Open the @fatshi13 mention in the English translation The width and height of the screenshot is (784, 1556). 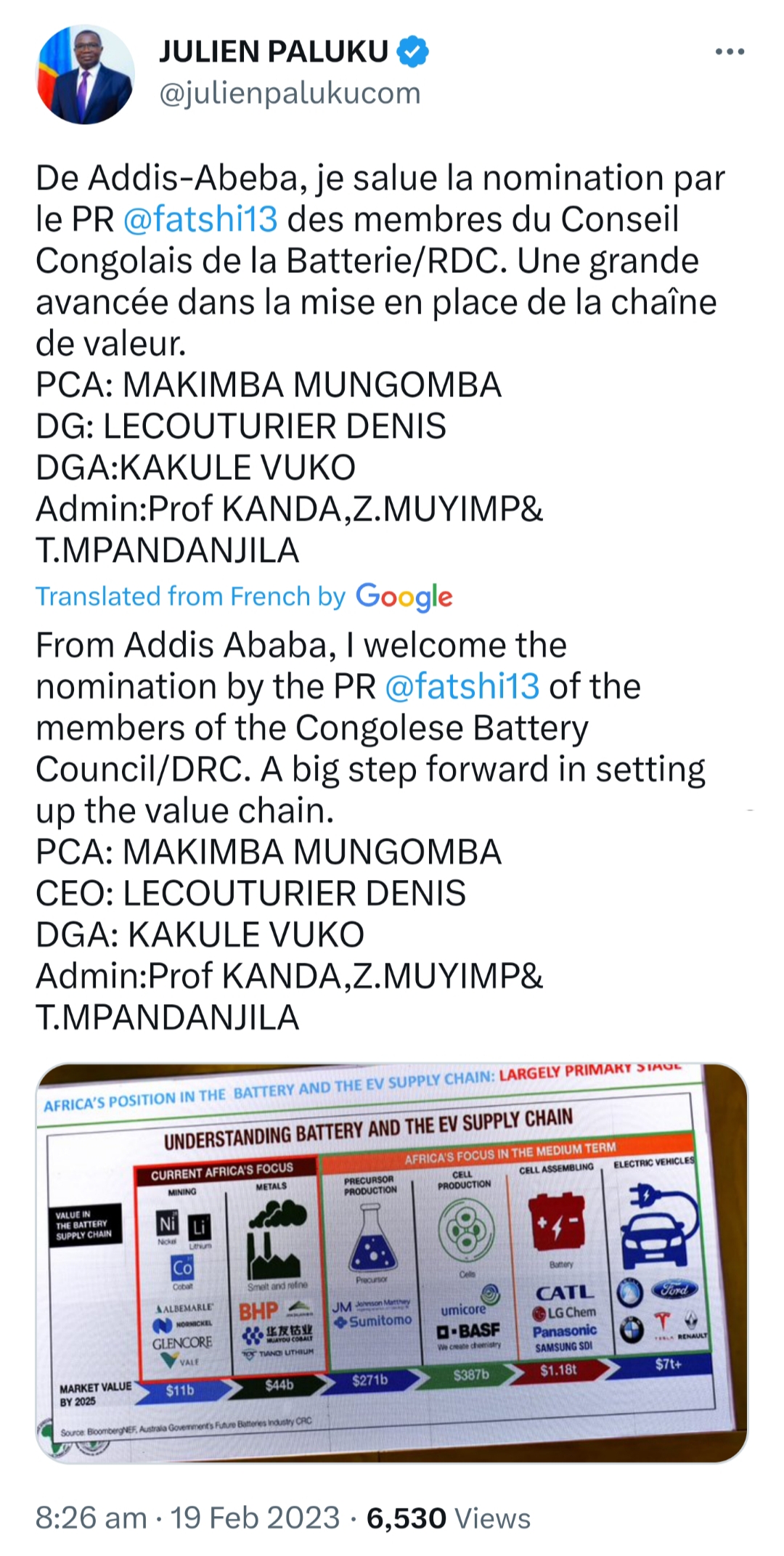[x=462, y=686]
